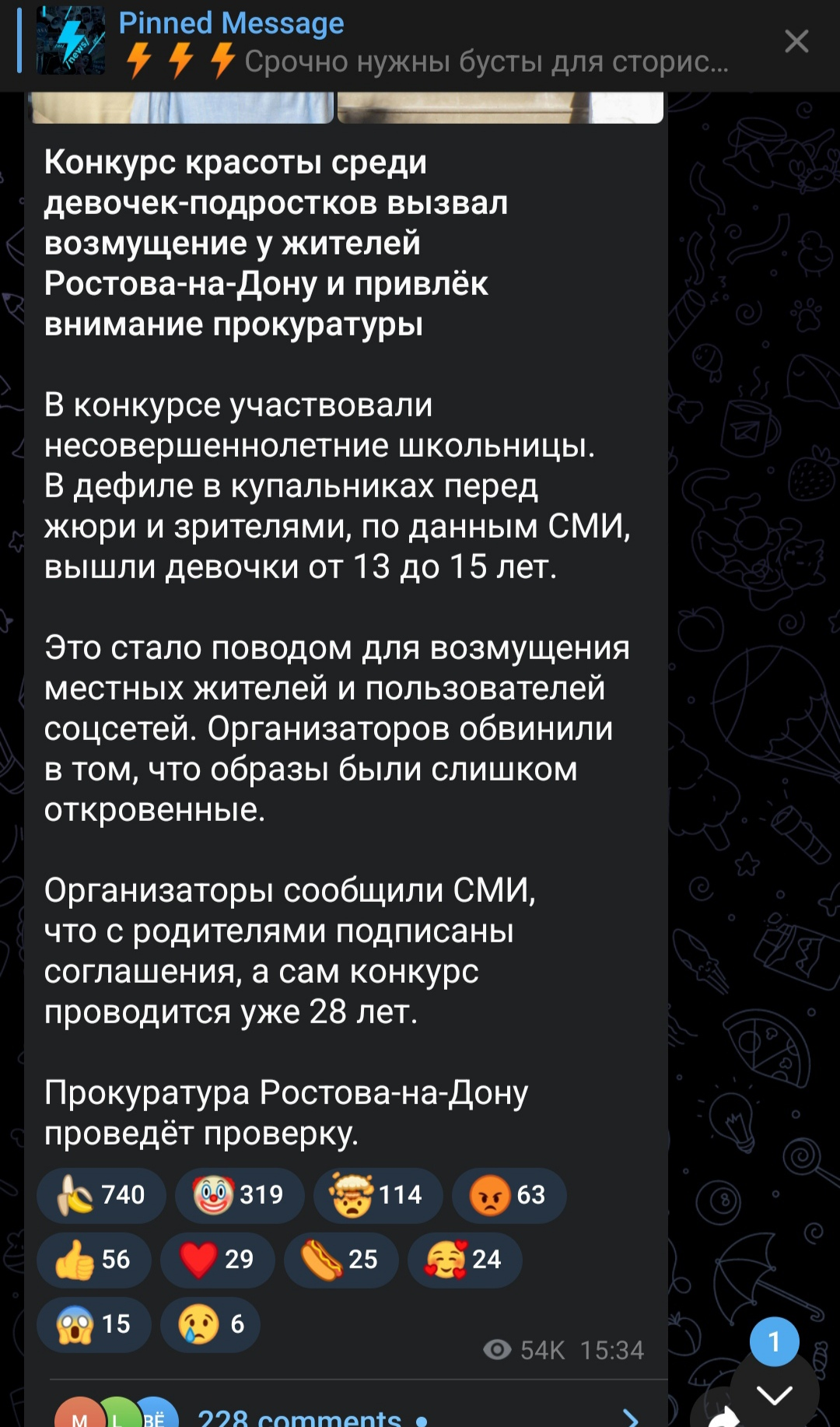840x1427 pixels.
Task: Add the crying face reaction with 6
Action: point(210,1324)
